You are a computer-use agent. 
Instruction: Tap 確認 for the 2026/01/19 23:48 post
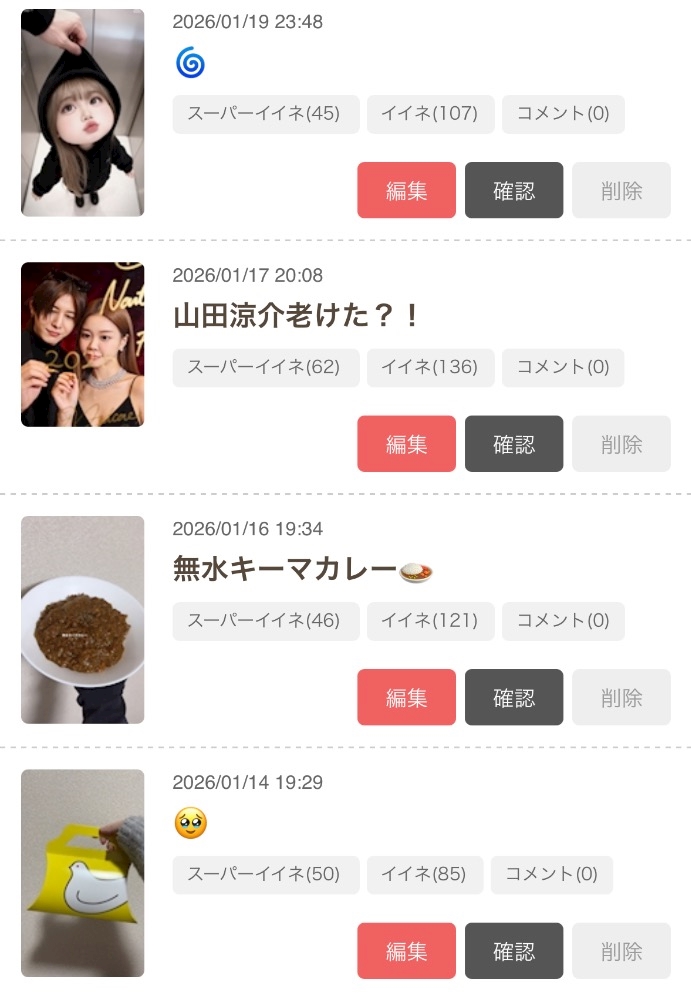514,190
